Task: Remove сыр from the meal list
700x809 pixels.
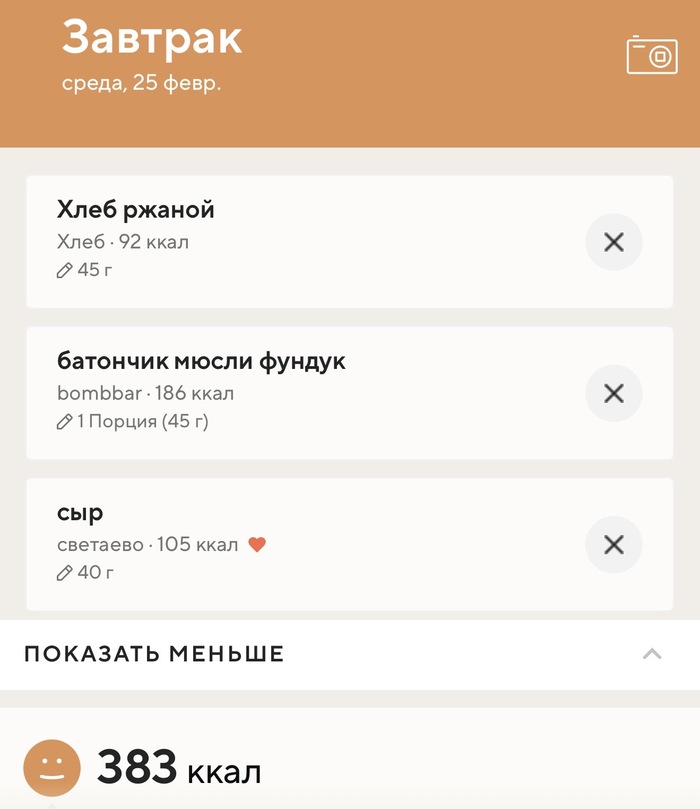Action: click(613, 544)
